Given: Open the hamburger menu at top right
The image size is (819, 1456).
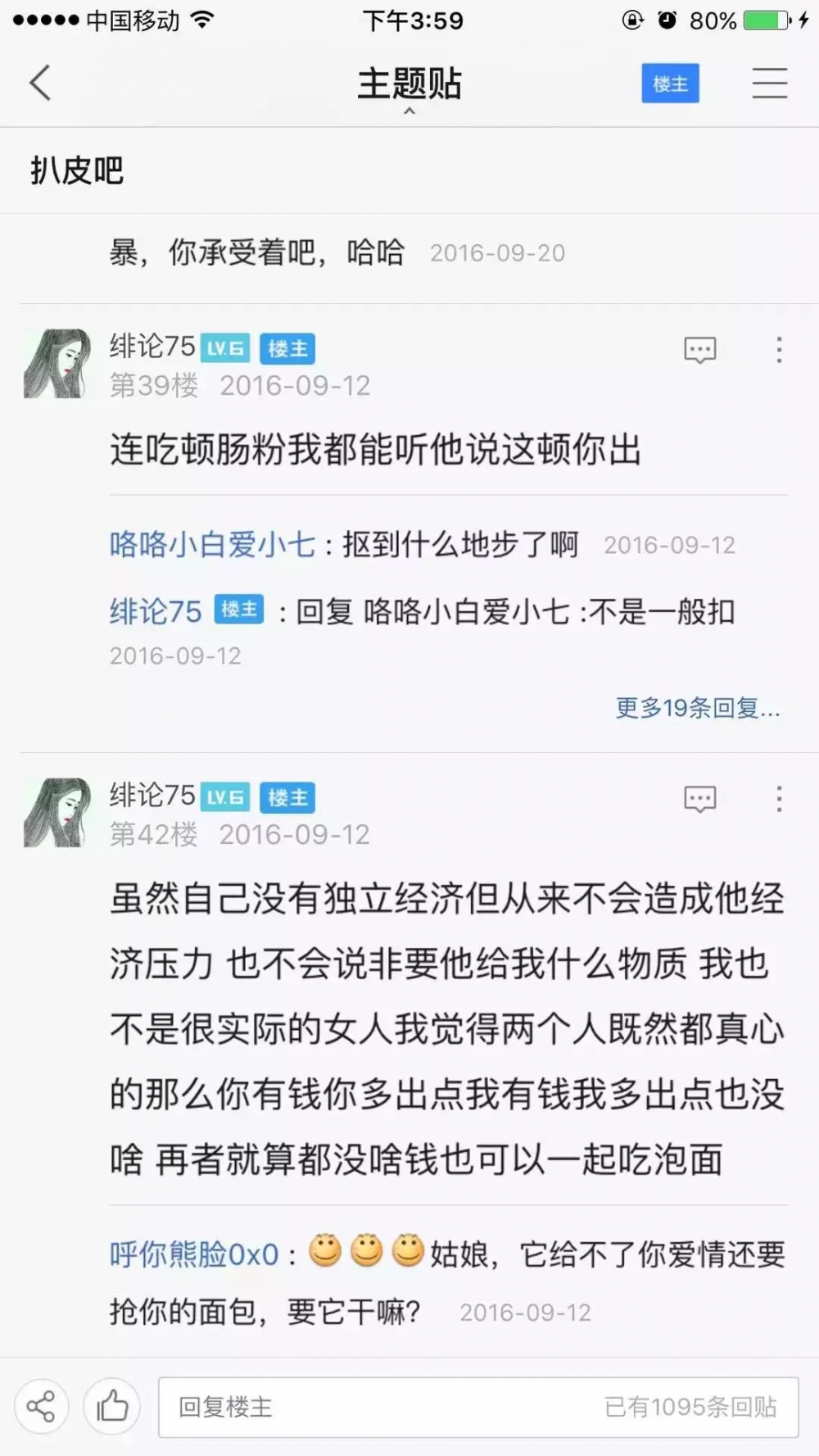Looking at the screenshot, I should coord(770,83).
